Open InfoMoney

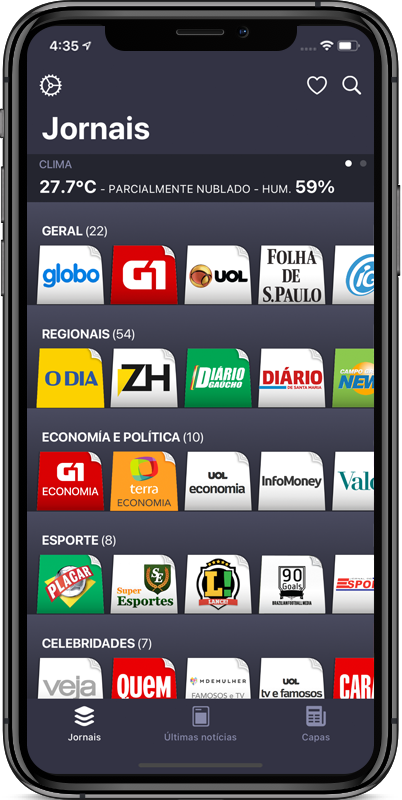(291, 481)
